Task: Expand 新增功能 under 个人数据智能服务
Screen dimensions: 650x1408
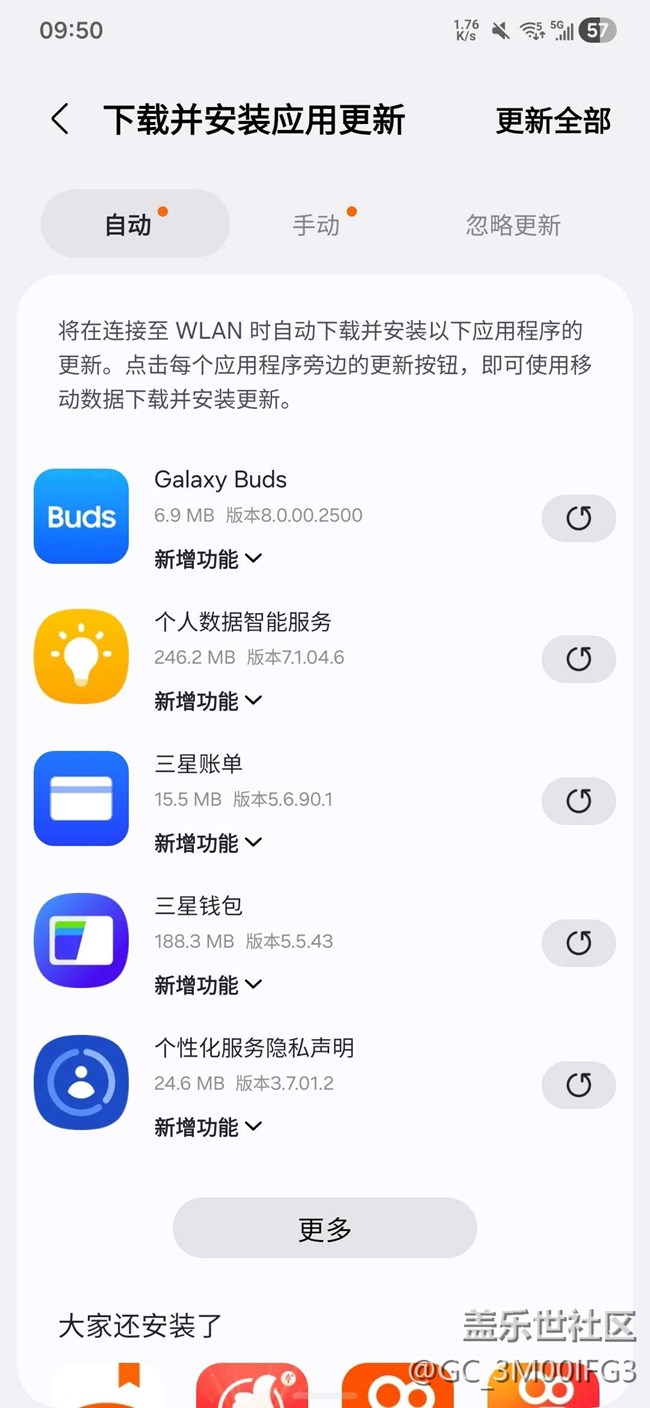Action: click(208, 701)
